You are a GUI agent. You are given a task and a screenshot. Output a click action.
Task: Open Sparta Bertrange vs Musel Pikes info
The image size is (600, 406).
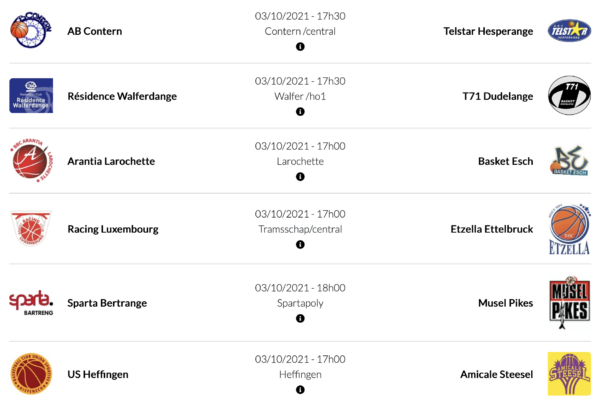pyautogui.click(x=300, y=318)
